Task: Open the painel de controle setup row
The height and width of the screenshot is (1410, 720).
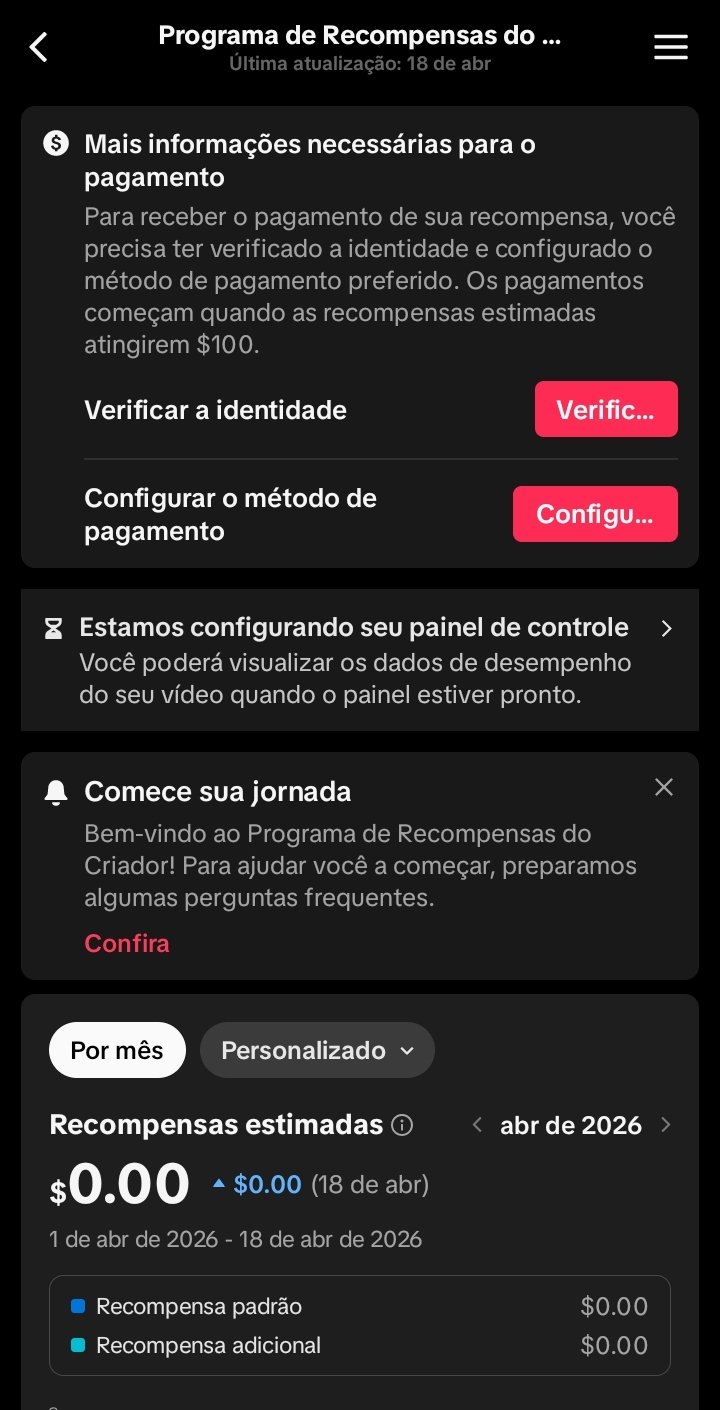Action: (360, 660)
